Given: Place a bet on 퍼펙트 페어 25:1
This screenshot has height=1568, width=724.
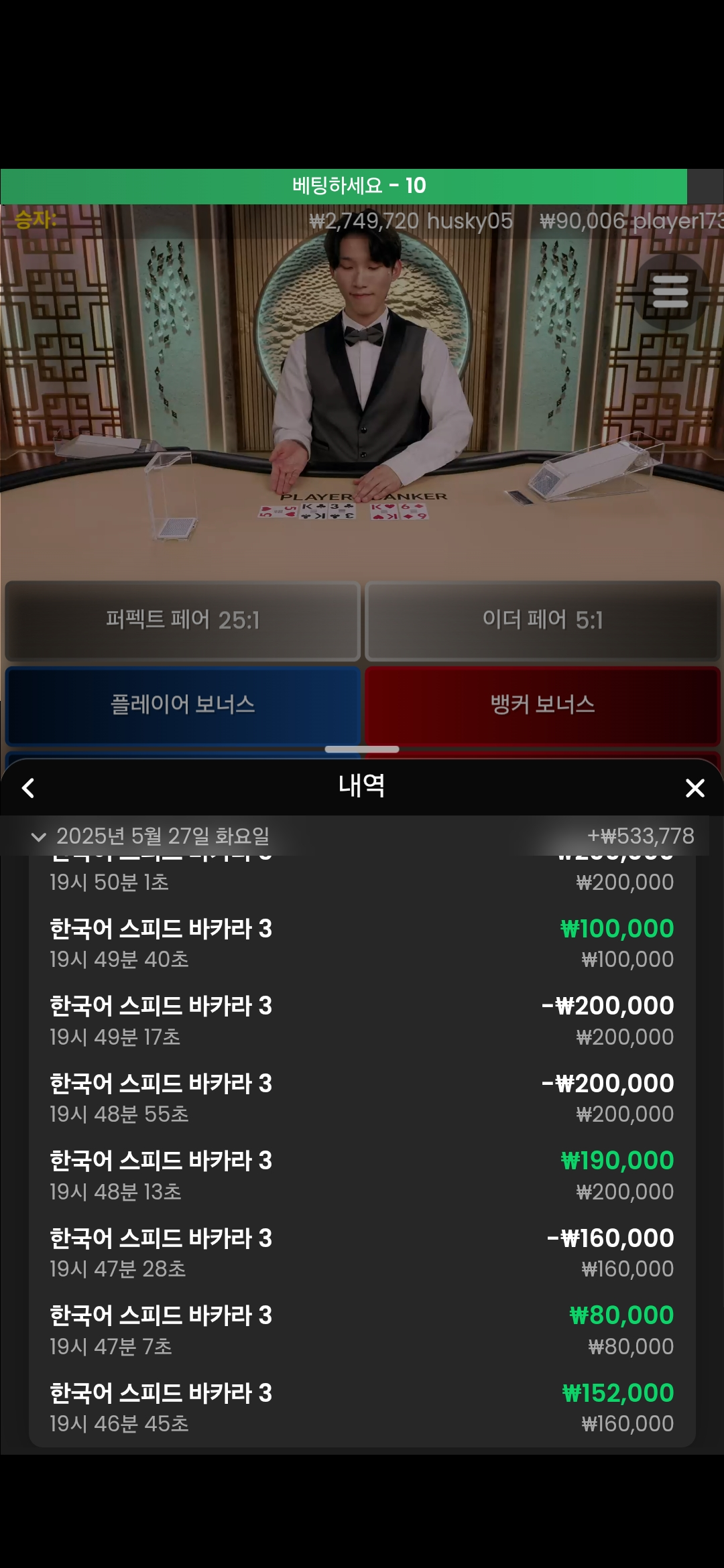Looking at the screenshot, I should tap(182, 620).
